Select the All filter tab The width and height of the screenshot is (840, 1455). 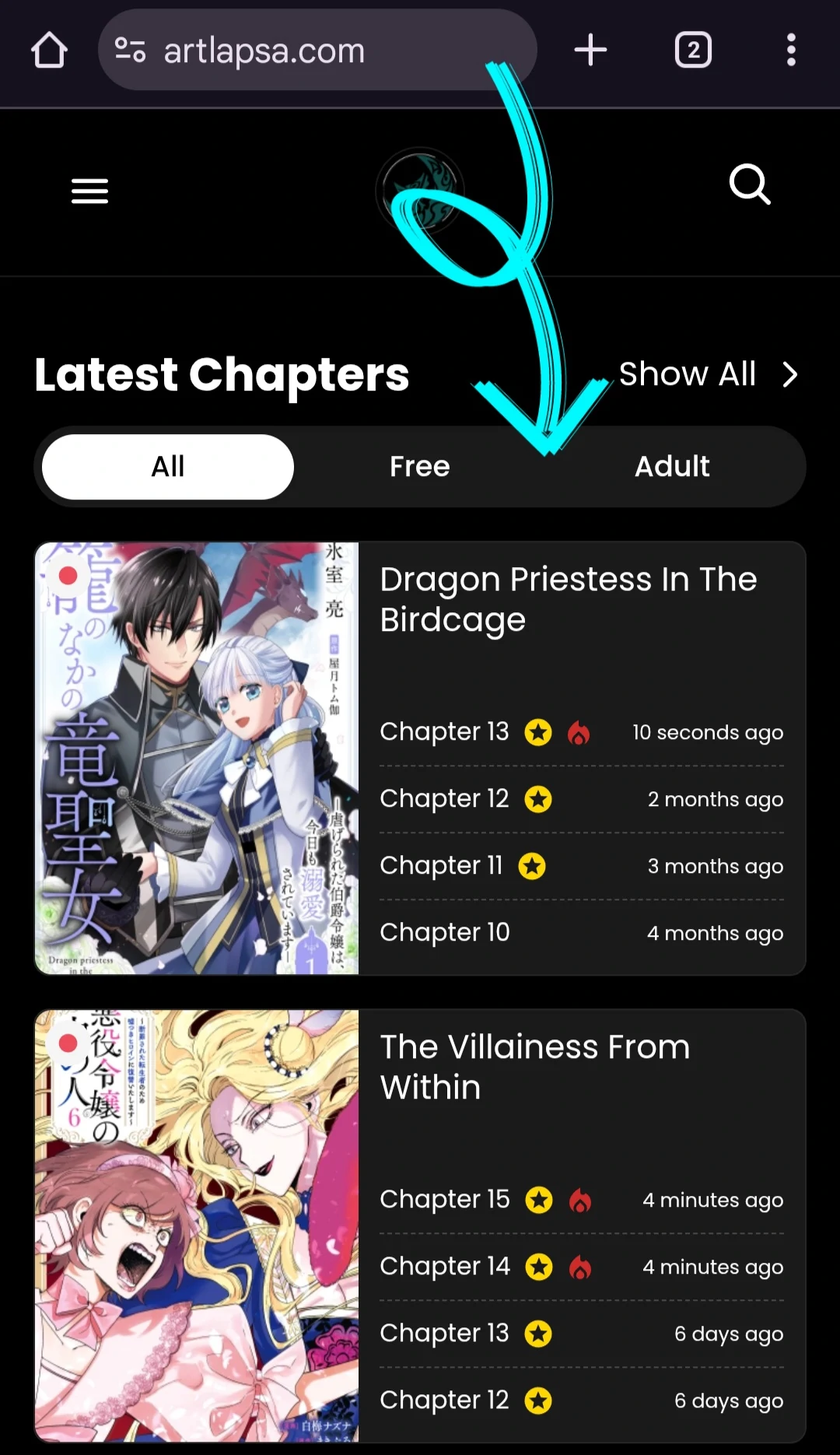pos(168,467)
